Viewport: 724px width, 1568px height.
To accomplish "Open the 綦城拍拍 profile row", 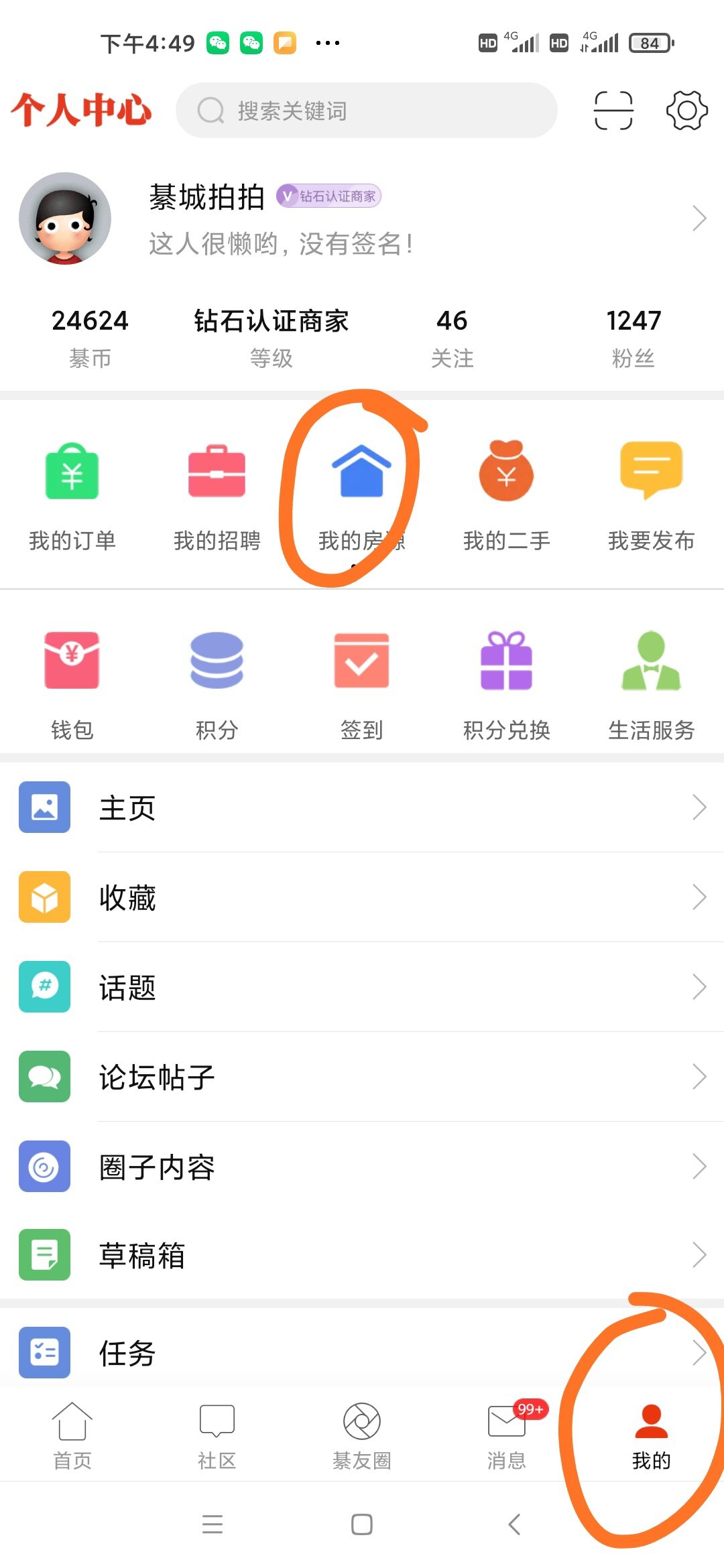I will 362,218.
